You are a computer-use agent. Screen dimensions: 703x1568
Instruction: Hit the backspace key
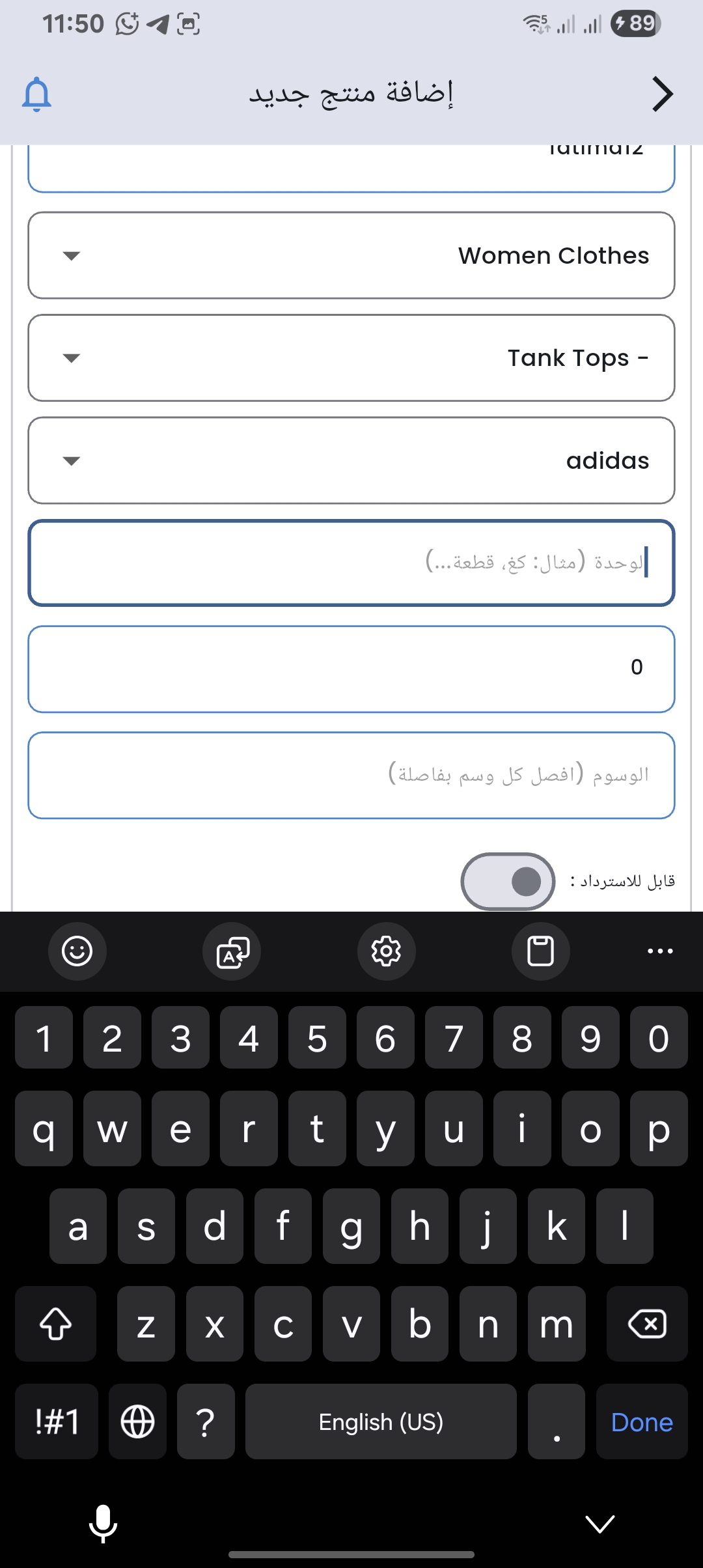click(646, 1324)
